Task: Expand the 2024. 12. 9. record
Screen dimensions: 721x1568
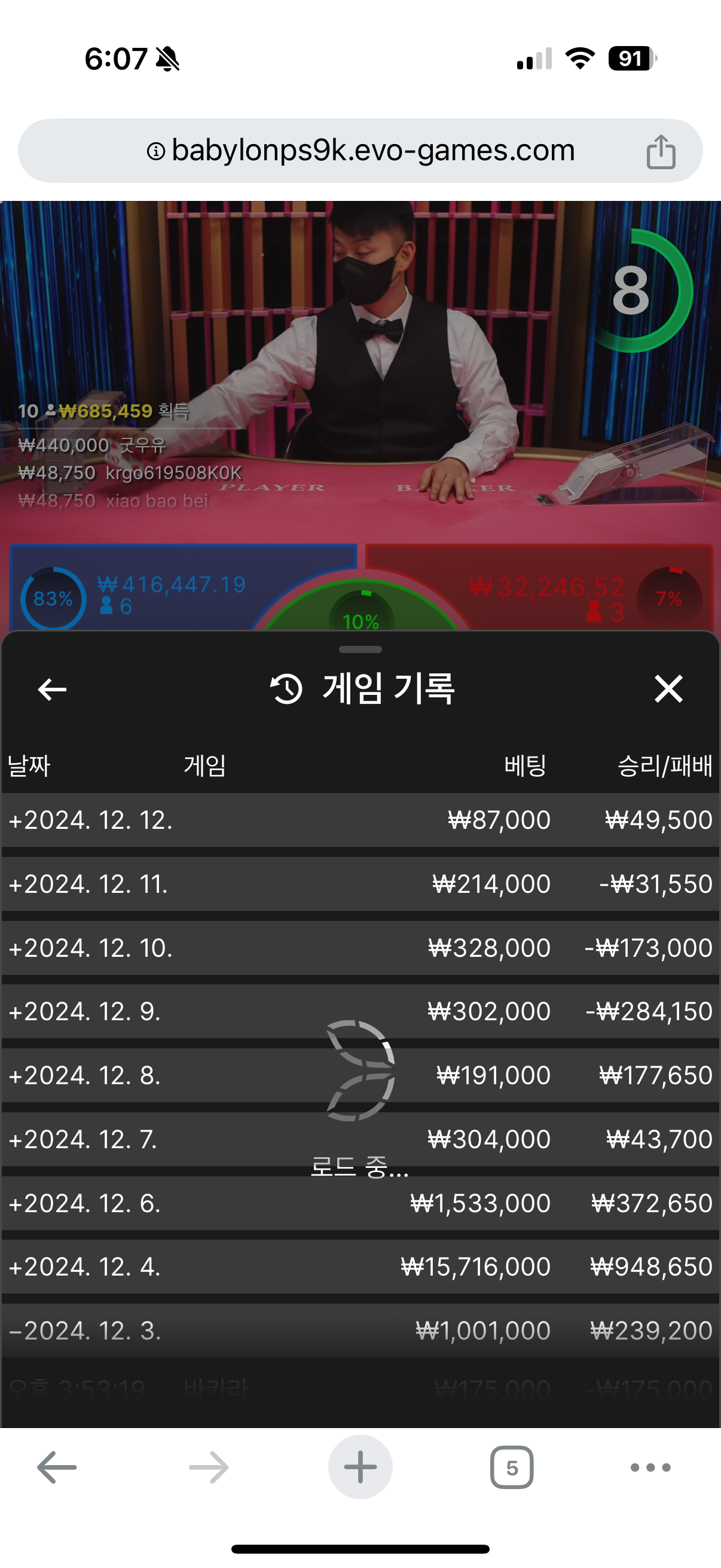Action: click(360, 1011)
